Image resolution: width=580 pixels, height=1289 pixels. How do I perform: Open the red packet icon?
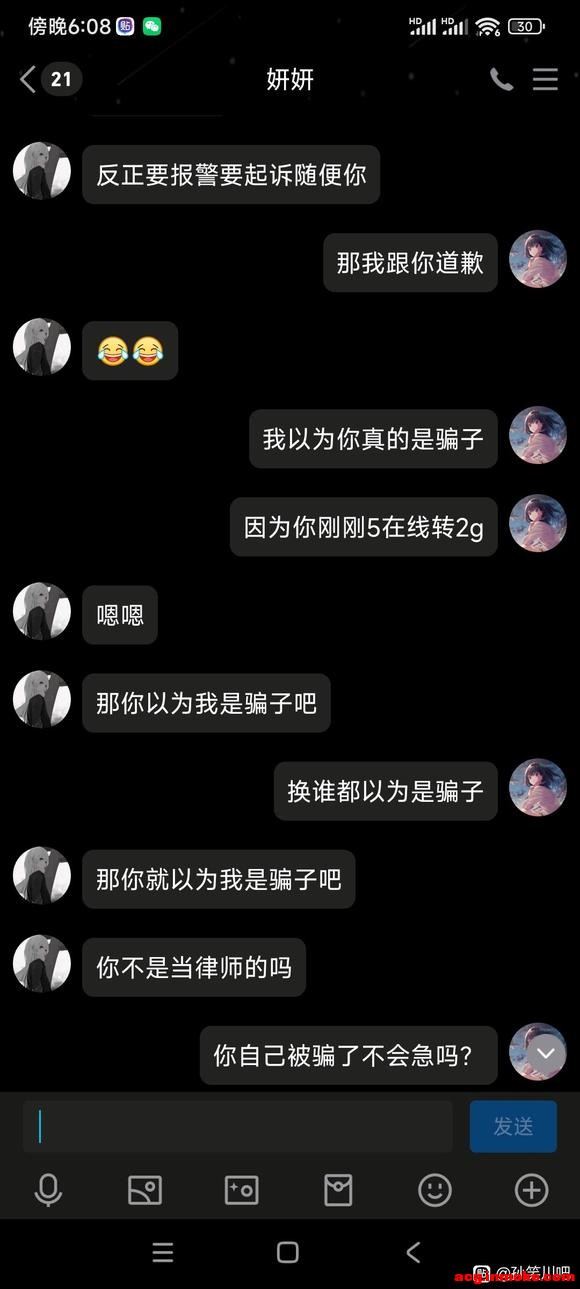click(338, 1190)
